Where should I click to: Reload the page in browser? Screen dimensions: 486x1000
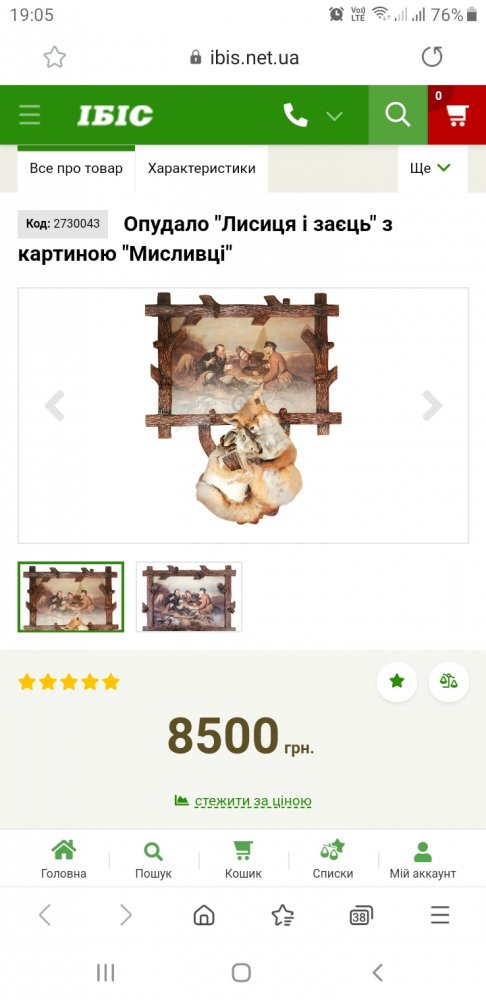[x=432, y=57]
